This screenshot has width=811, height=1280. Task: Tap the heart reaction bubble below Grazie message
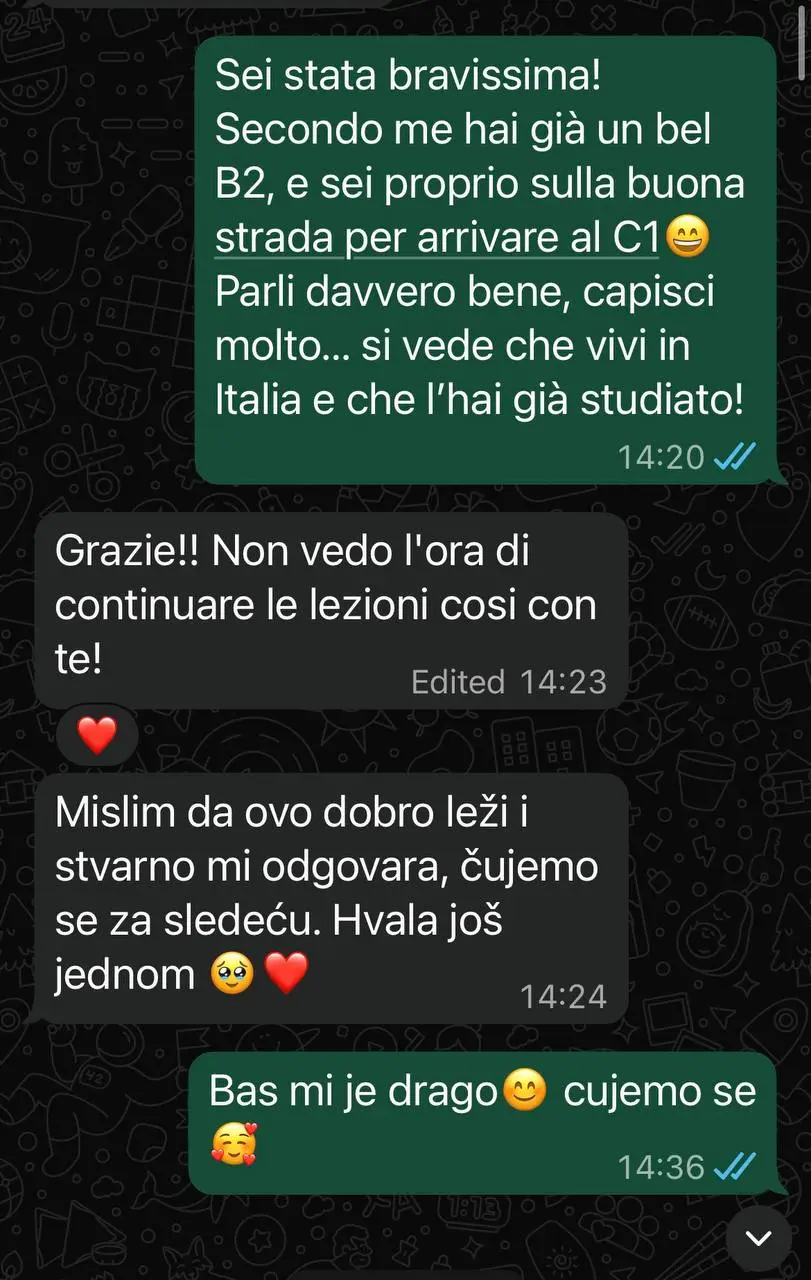click(96, 734)
